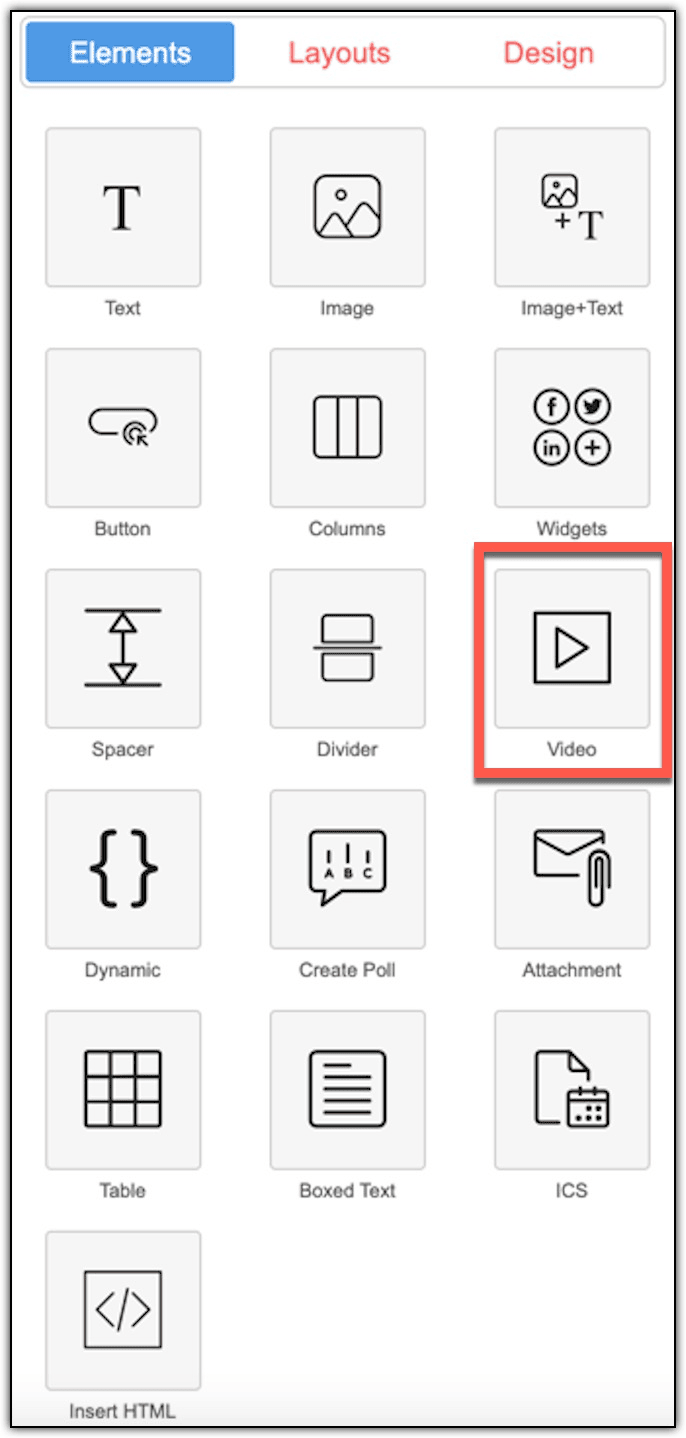This screenshot has width=686, height=1438.
Task: Choose the Boxed Text element
Action: (347, 1090)
